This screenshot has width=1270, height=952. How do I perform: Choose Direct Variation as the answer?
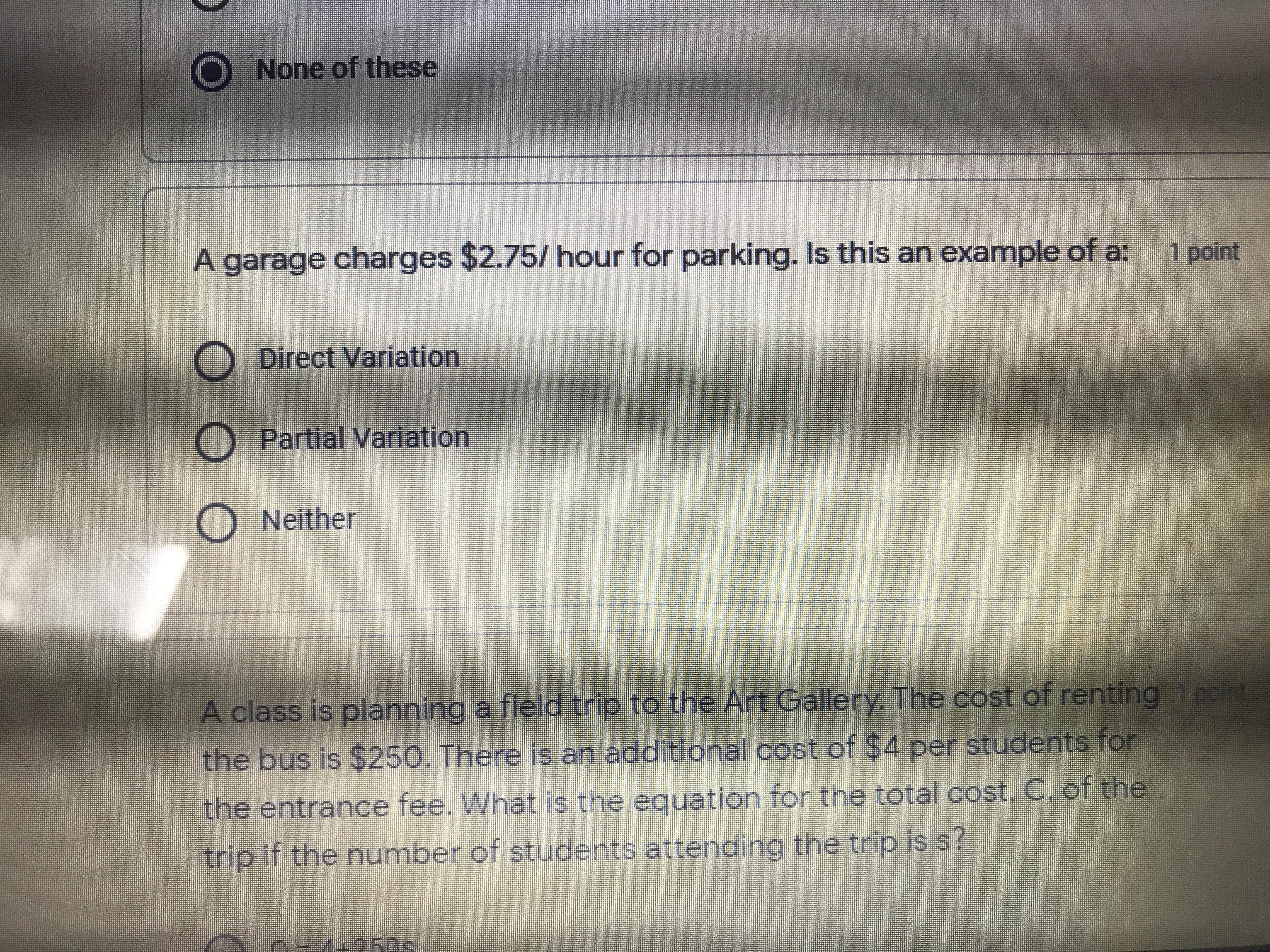(215, 363)
